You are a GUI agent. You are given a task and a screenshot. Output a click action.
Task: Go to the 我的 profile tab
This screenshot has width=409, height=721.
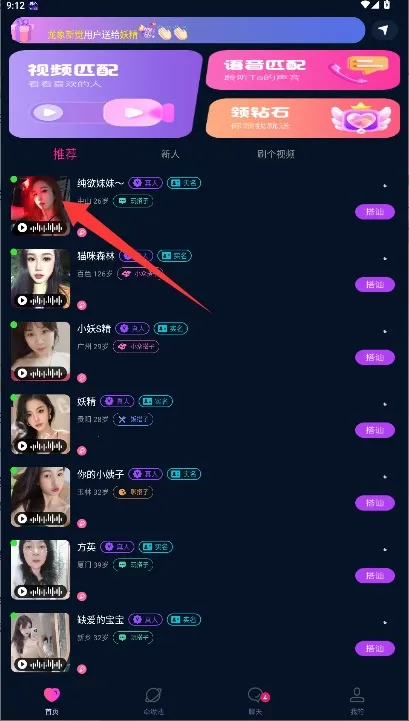357,701
